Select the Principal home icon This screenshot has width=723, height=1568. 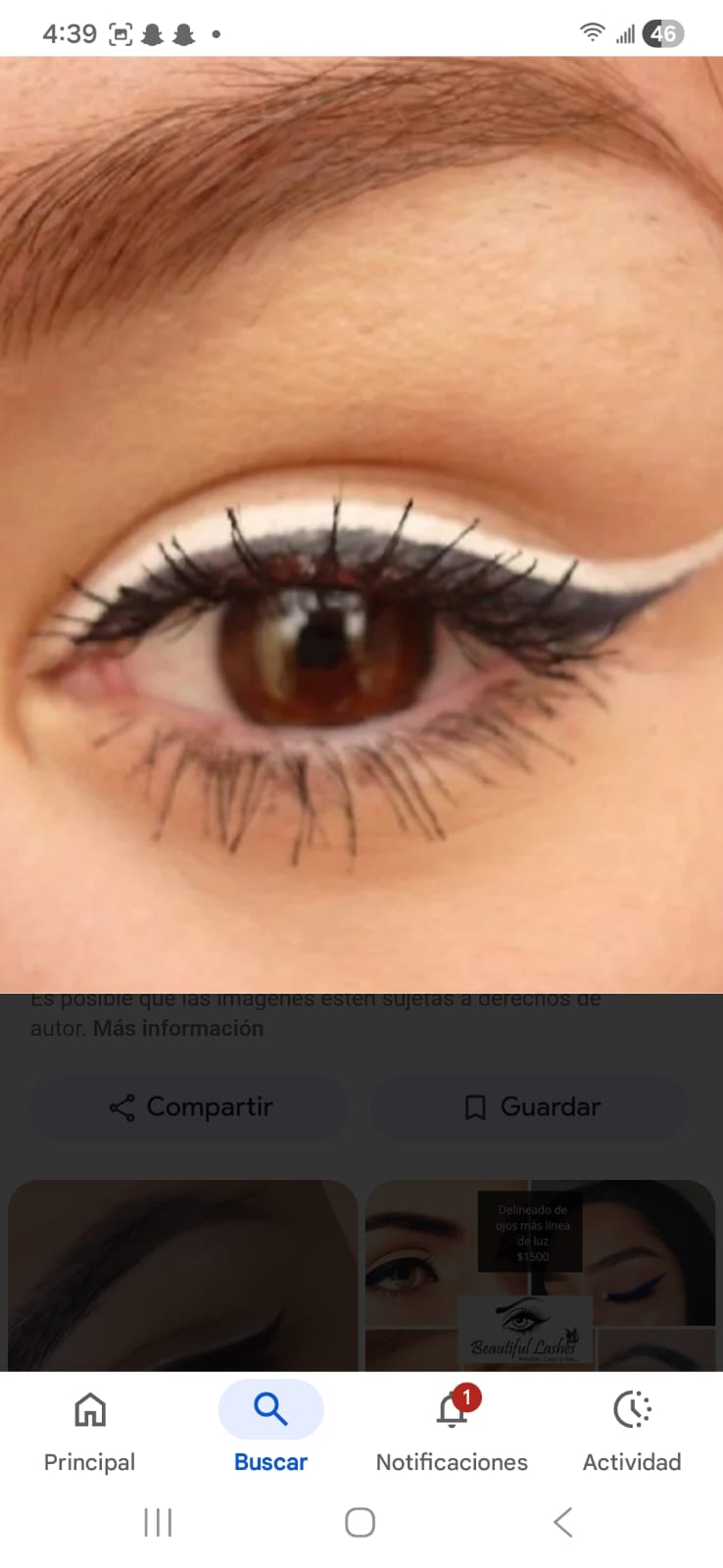point(89,1409)
